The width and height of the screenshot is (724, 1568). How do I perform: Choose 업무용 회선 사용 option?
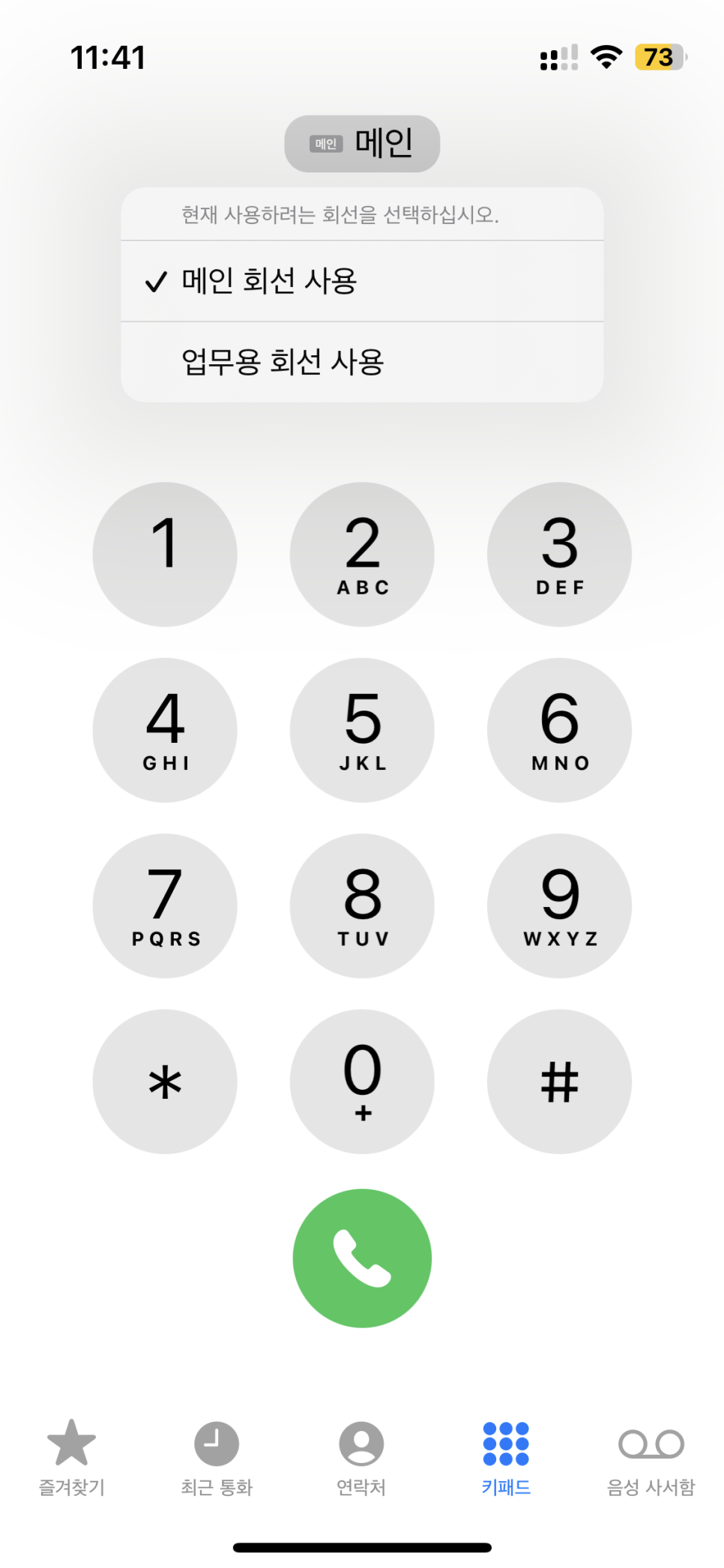pyautogui.click(x=362, y=362)
